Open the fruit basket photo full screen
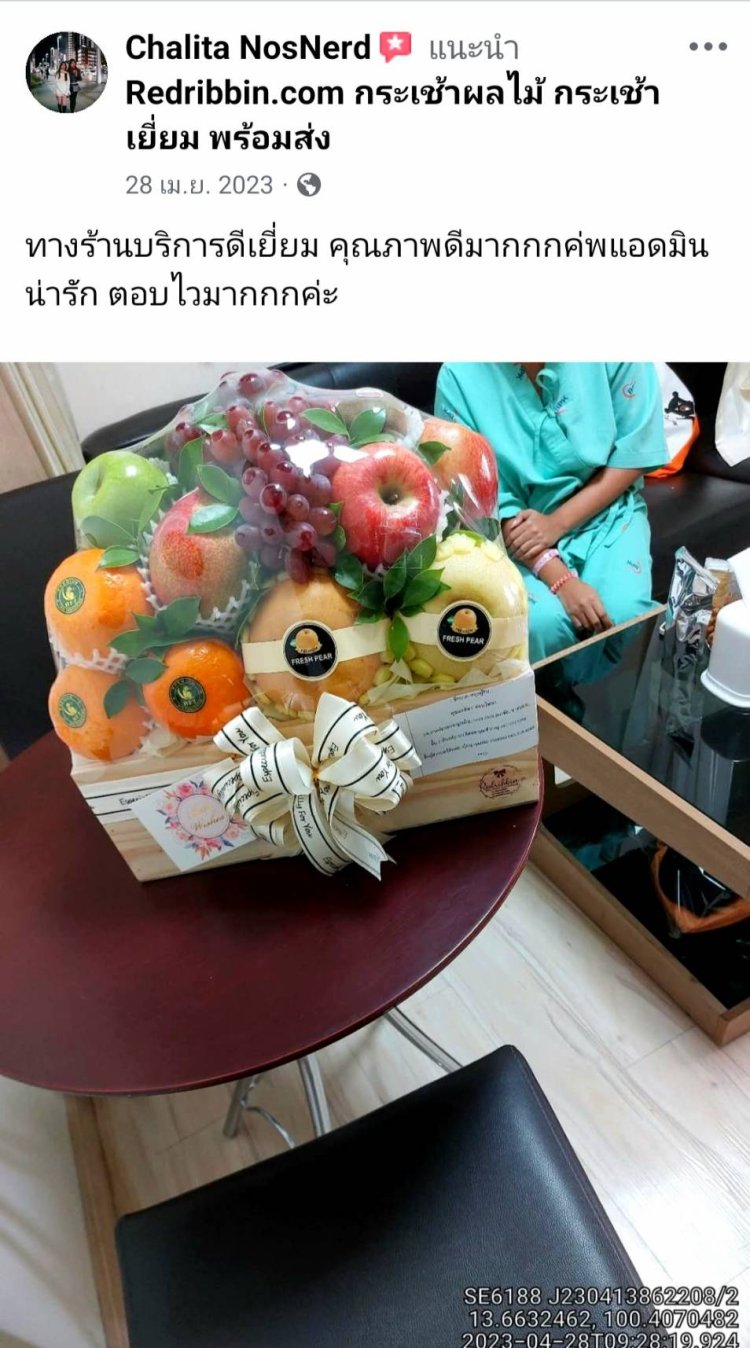750x1348 pixels. click(x=375, y=800)
